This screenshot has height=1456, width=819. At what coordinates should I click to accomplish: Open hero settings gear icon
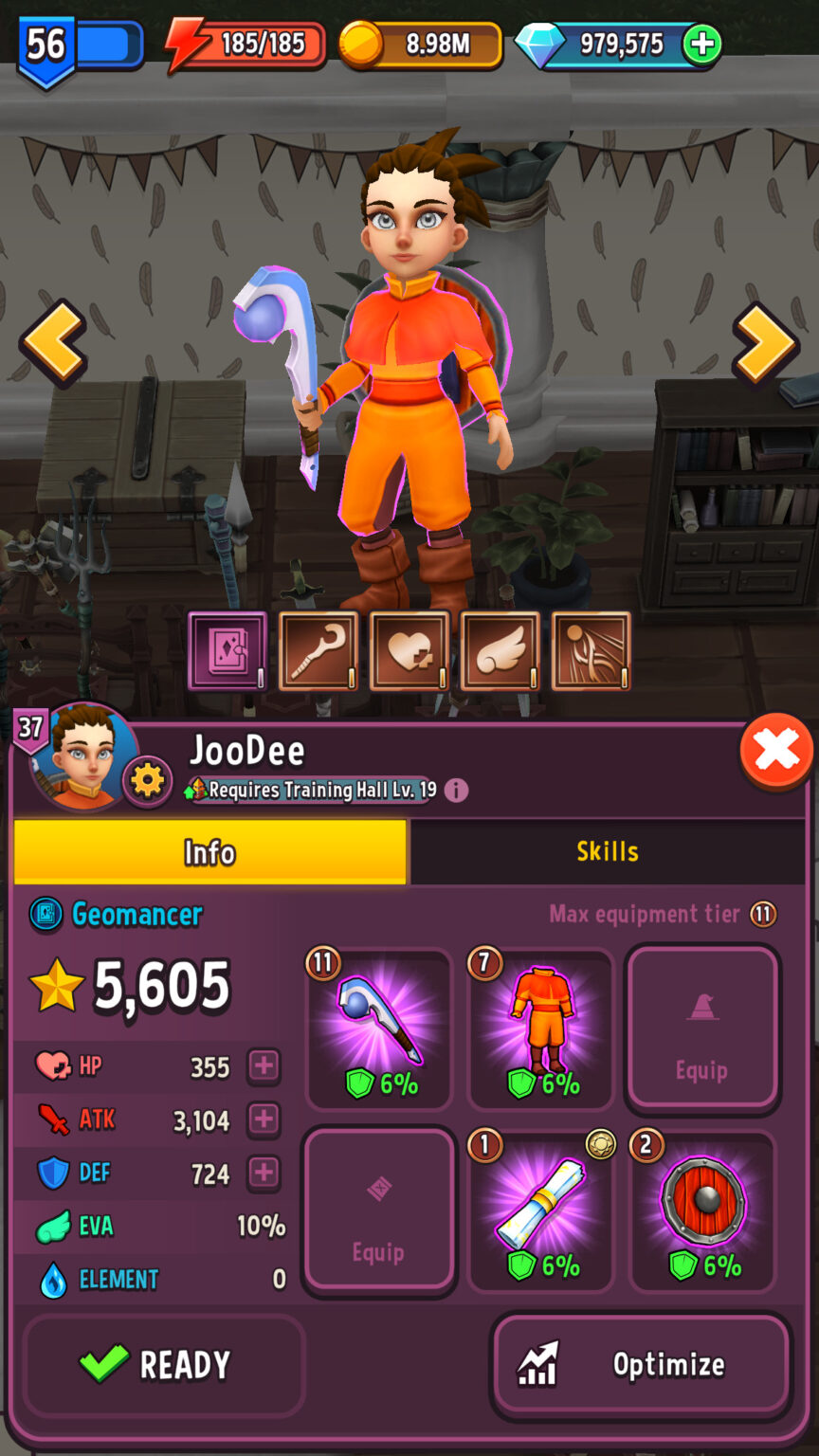[147, 781]
